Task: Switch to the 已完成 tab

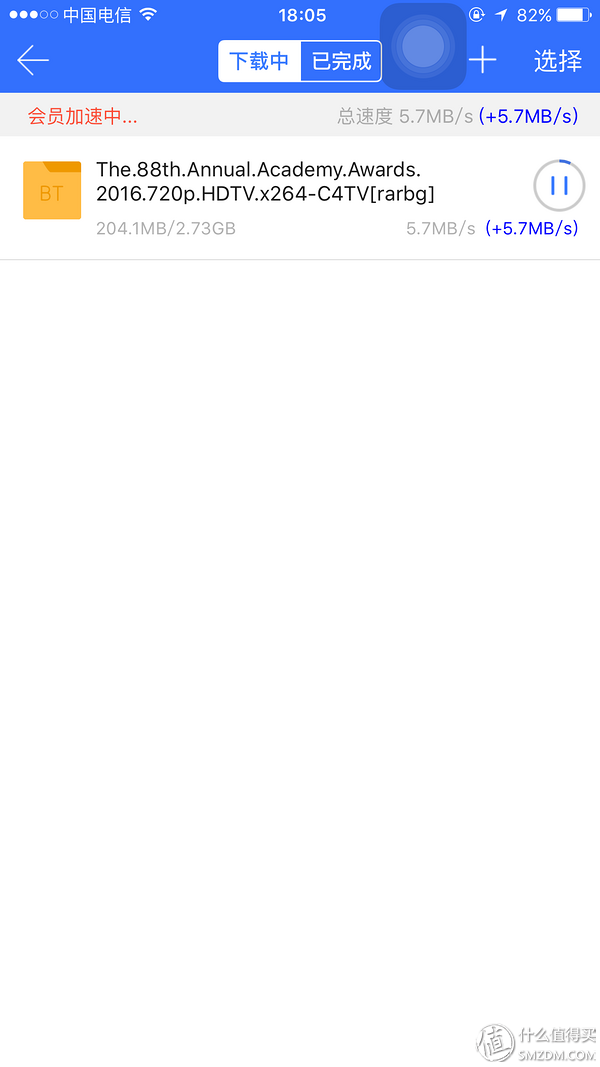Action: 341,61
